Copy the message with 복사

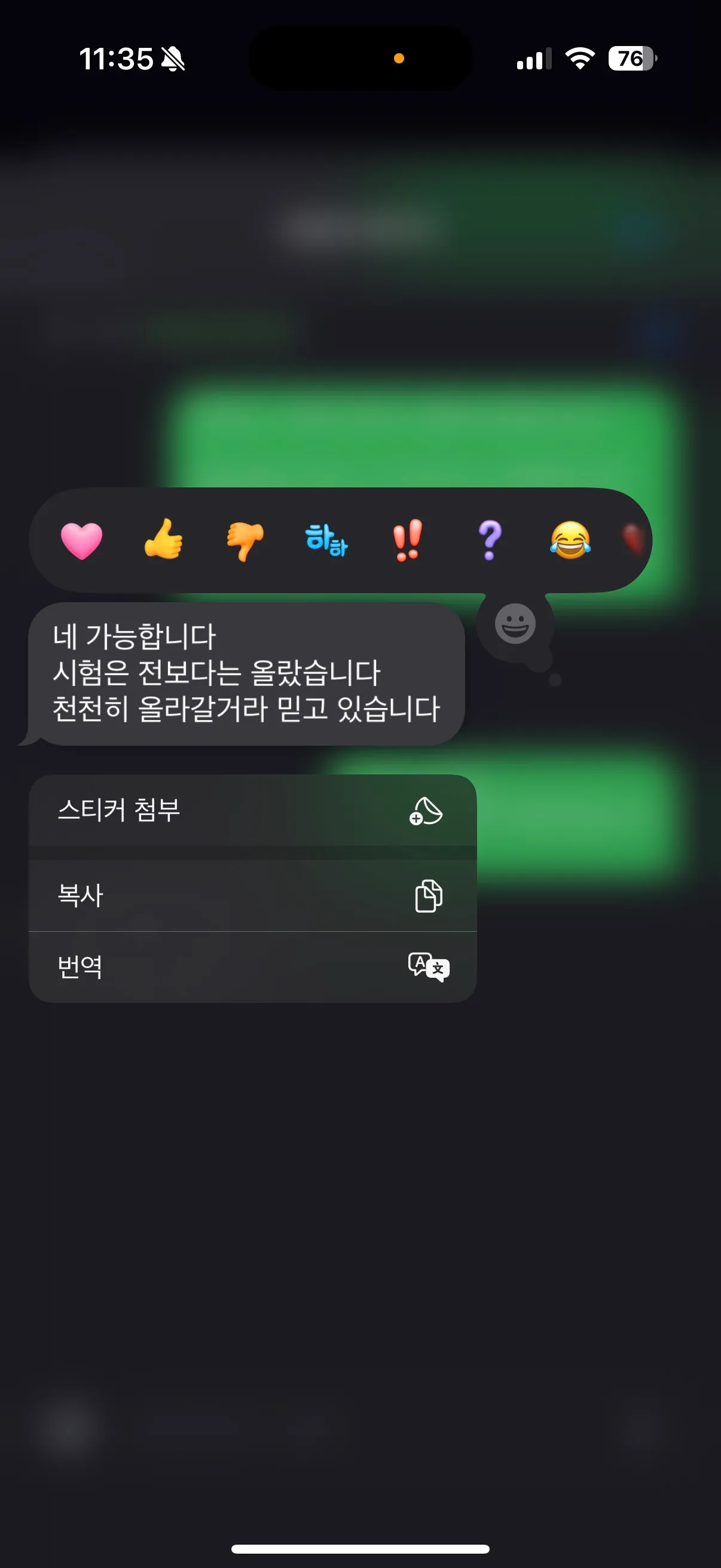coord(252,895)
